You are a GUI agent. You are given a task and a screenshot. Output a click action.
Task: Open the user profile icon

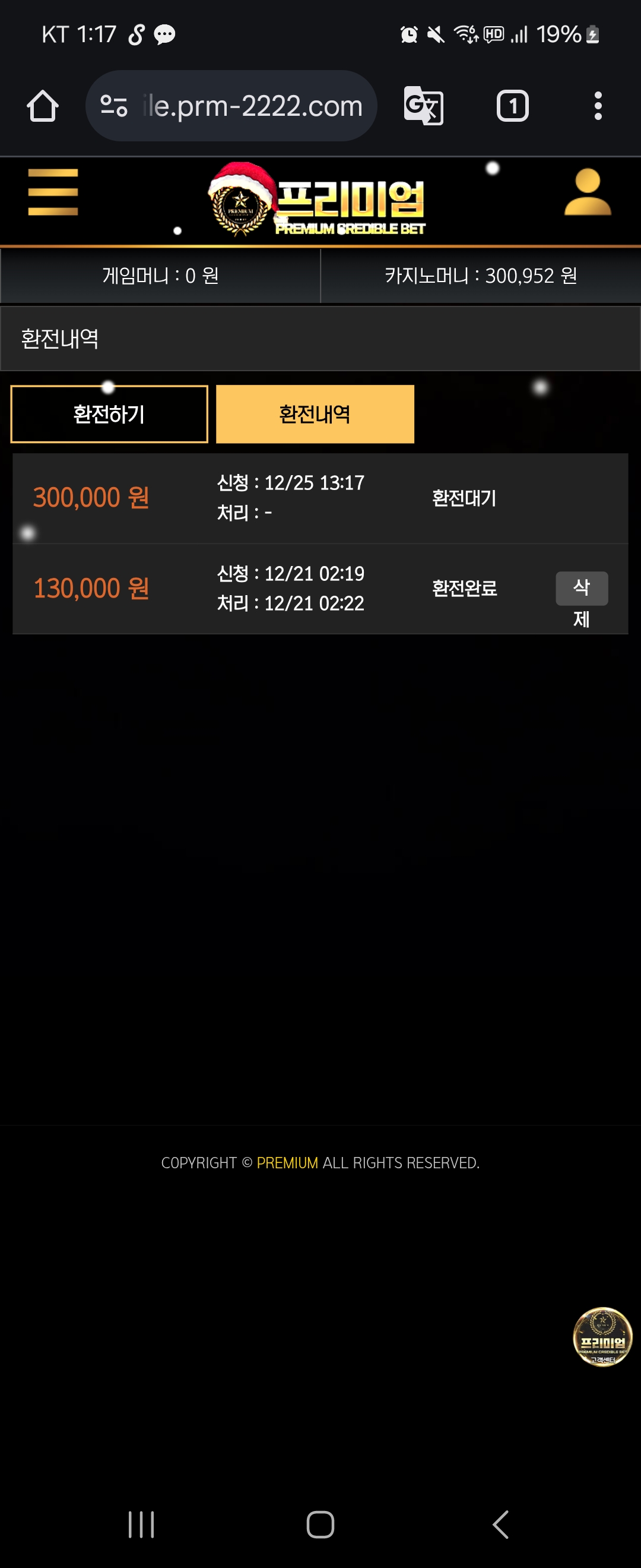point(587,192)
